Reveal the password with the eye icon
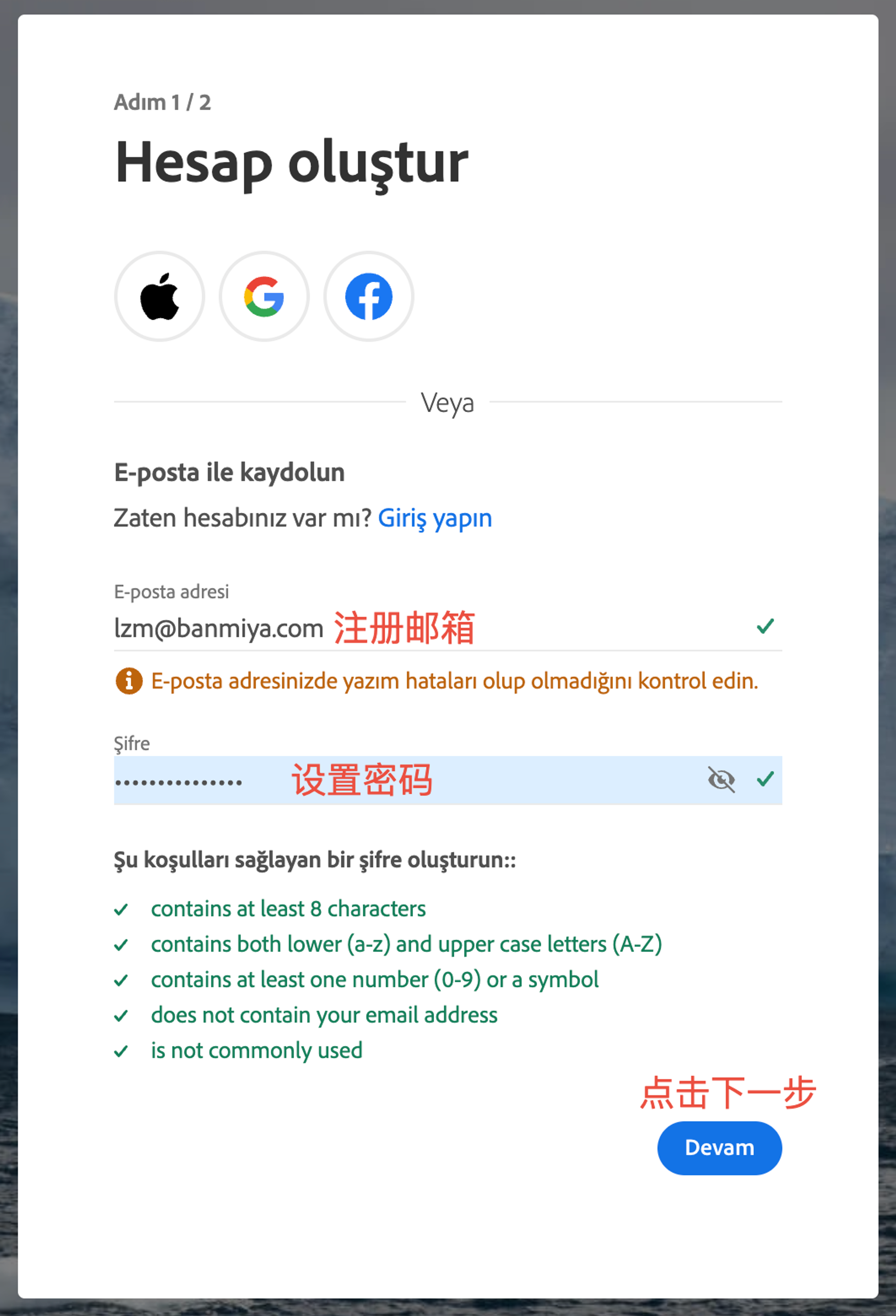Screen dimensions: 896x1316 click(721, 780)
